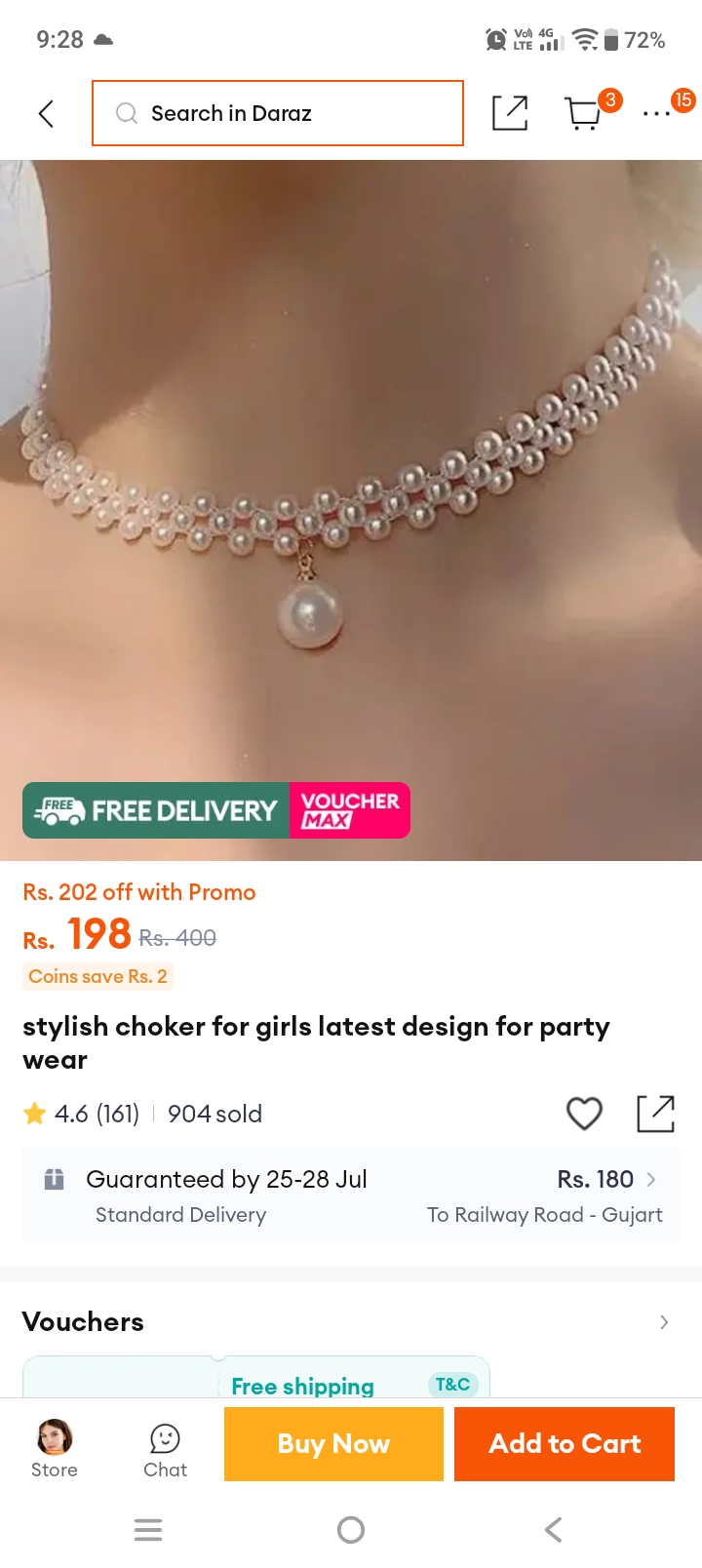702x1568 pixels.
Task: Open the shopping cart
Action: [x=584, y=113]
